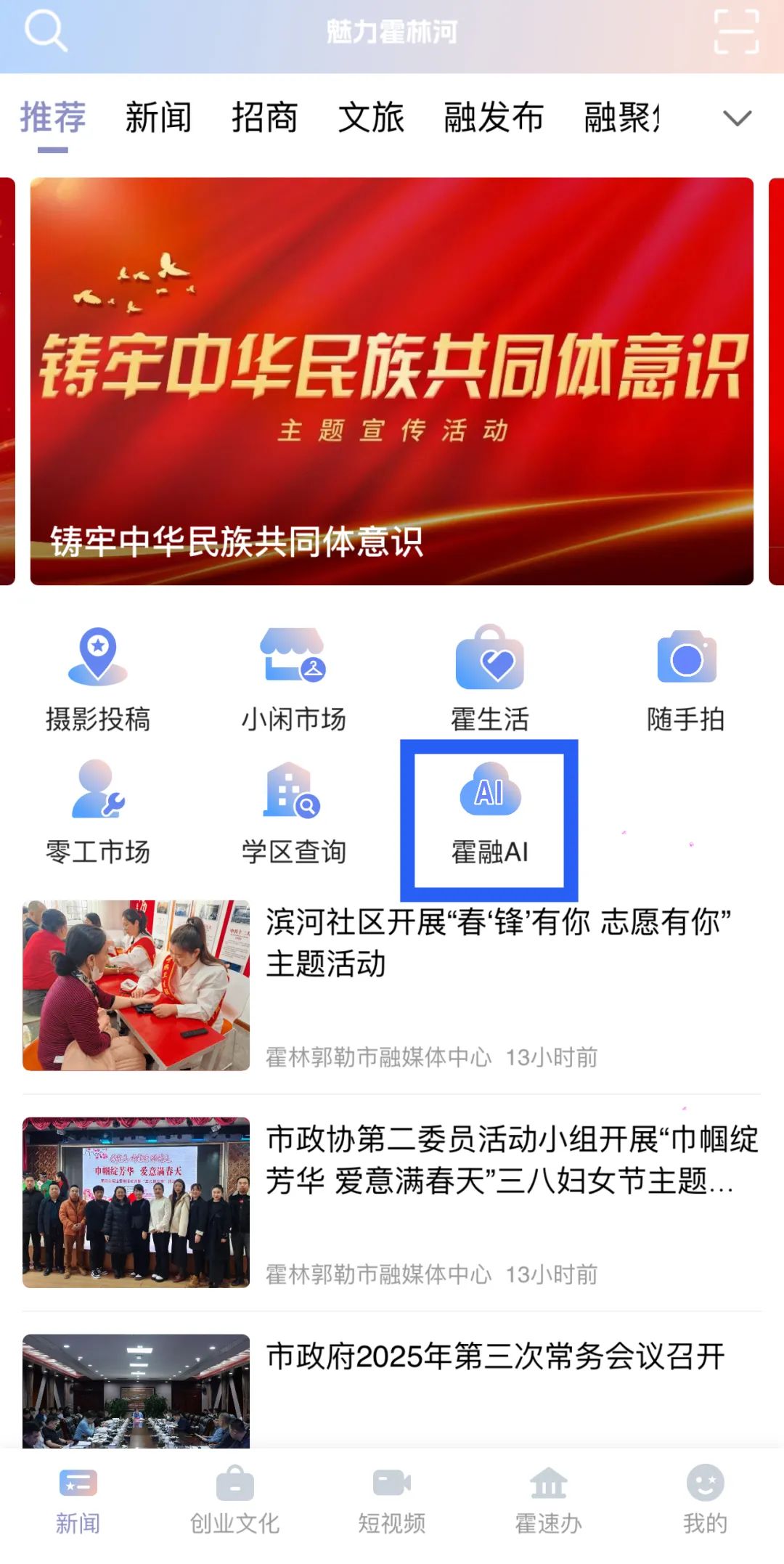
Task: Launch 学区查询 shortcut
Action: [x=293, y=811]
